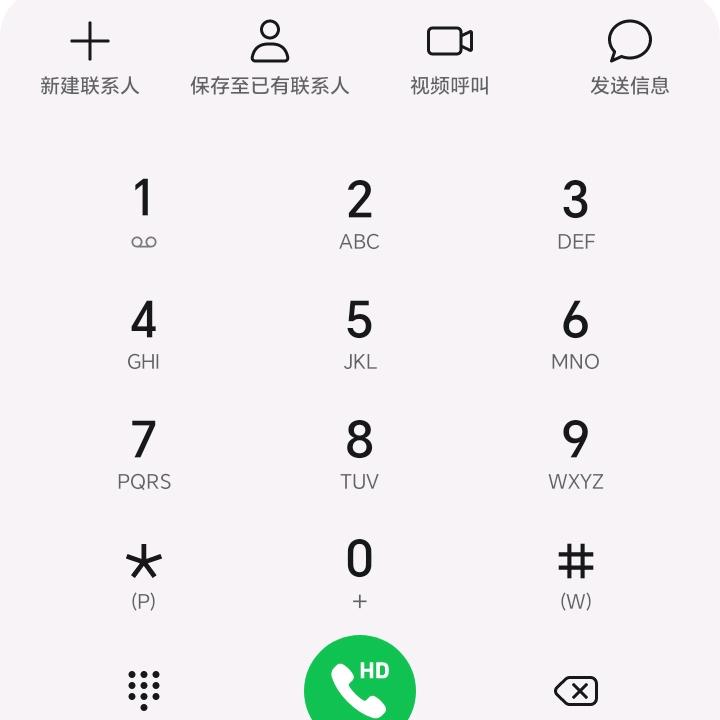Tap the 3 DEF key
Viewport: 720px width, 720px height.
tap(575, 212)
